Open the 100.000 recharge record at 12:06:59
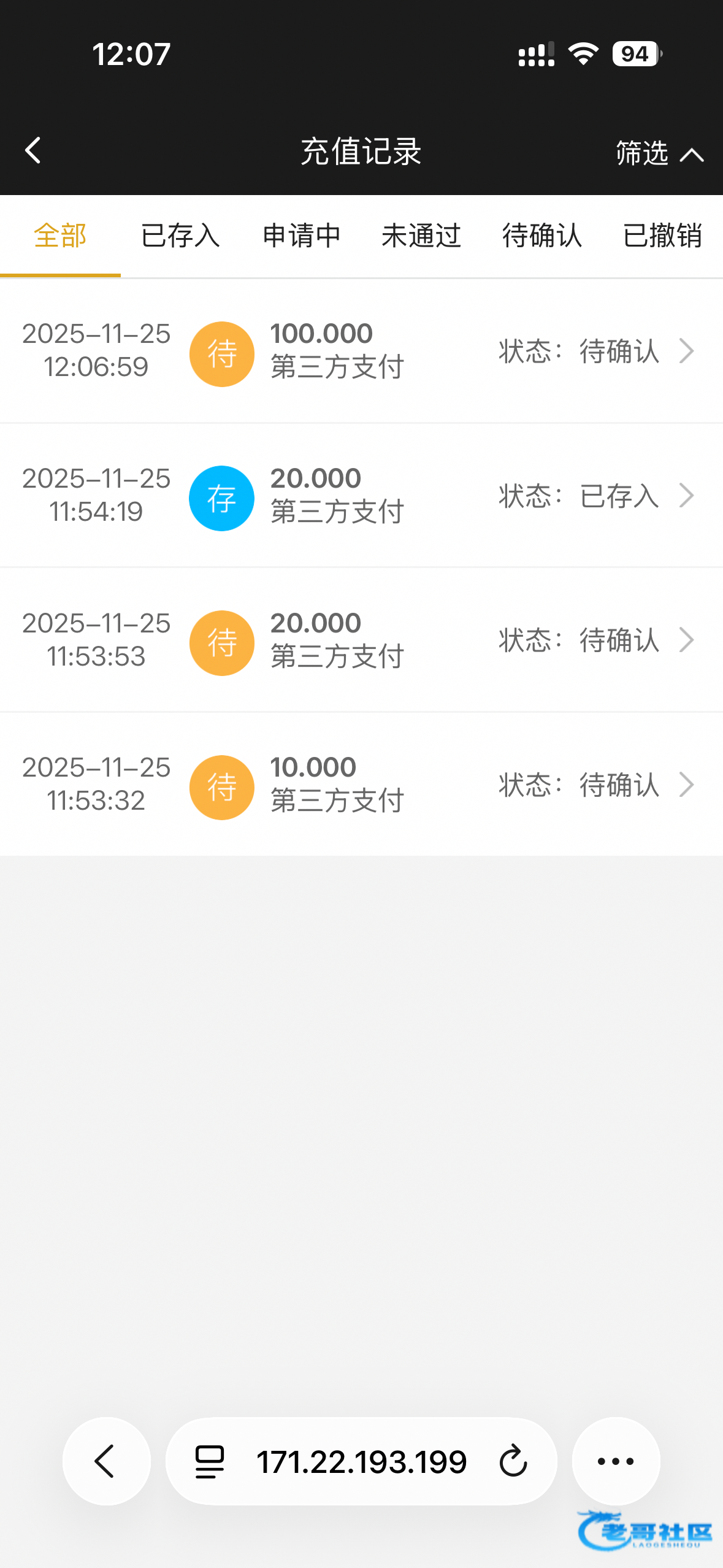The width and height of the screenshot is (723, 1568). coord(361,352)
